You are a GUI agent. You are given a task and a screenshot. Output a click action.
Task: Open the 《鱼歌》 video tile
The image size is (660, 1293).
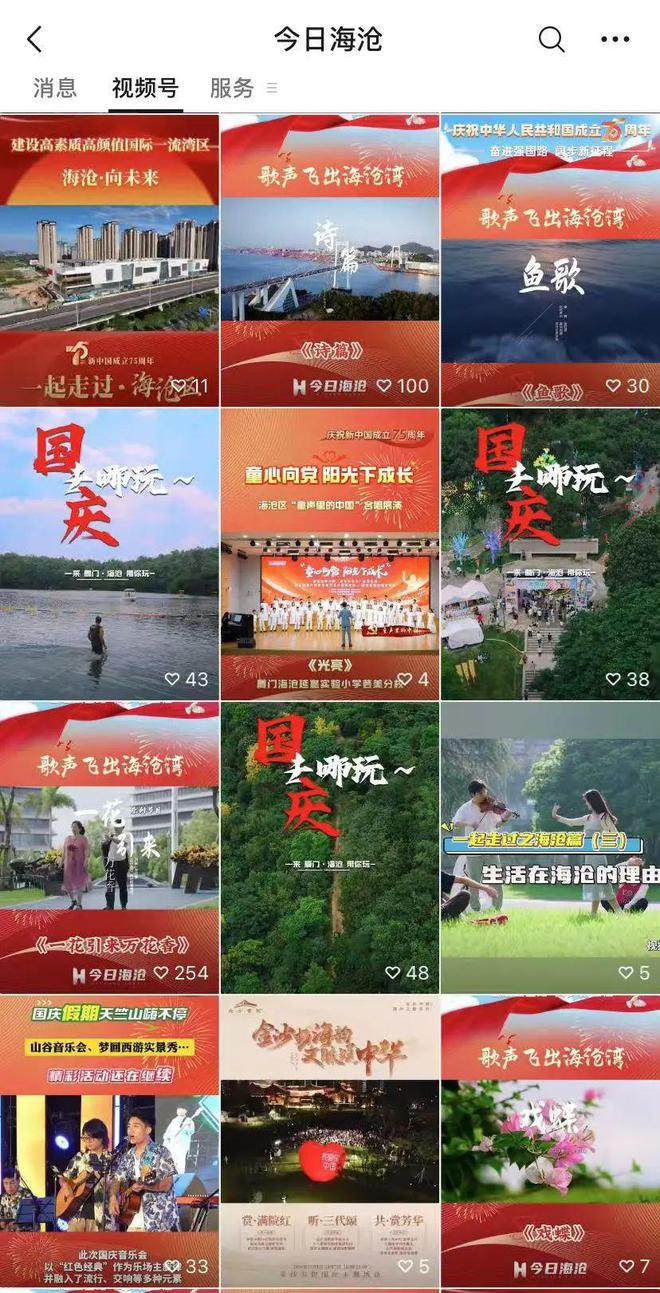pyautogui.click(x=550, y=260)
